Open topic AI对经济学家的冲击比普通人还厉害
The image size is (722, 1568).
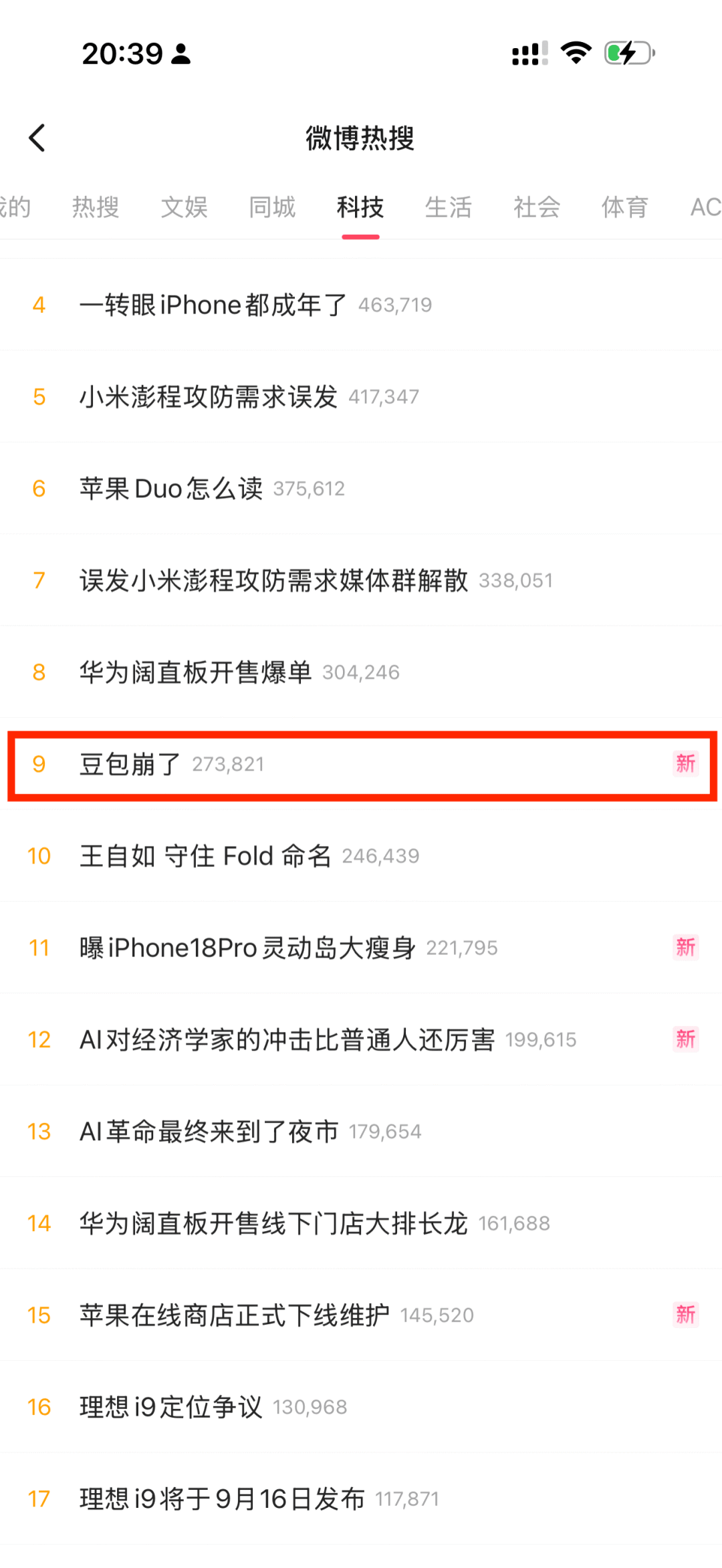point(361,1039)
